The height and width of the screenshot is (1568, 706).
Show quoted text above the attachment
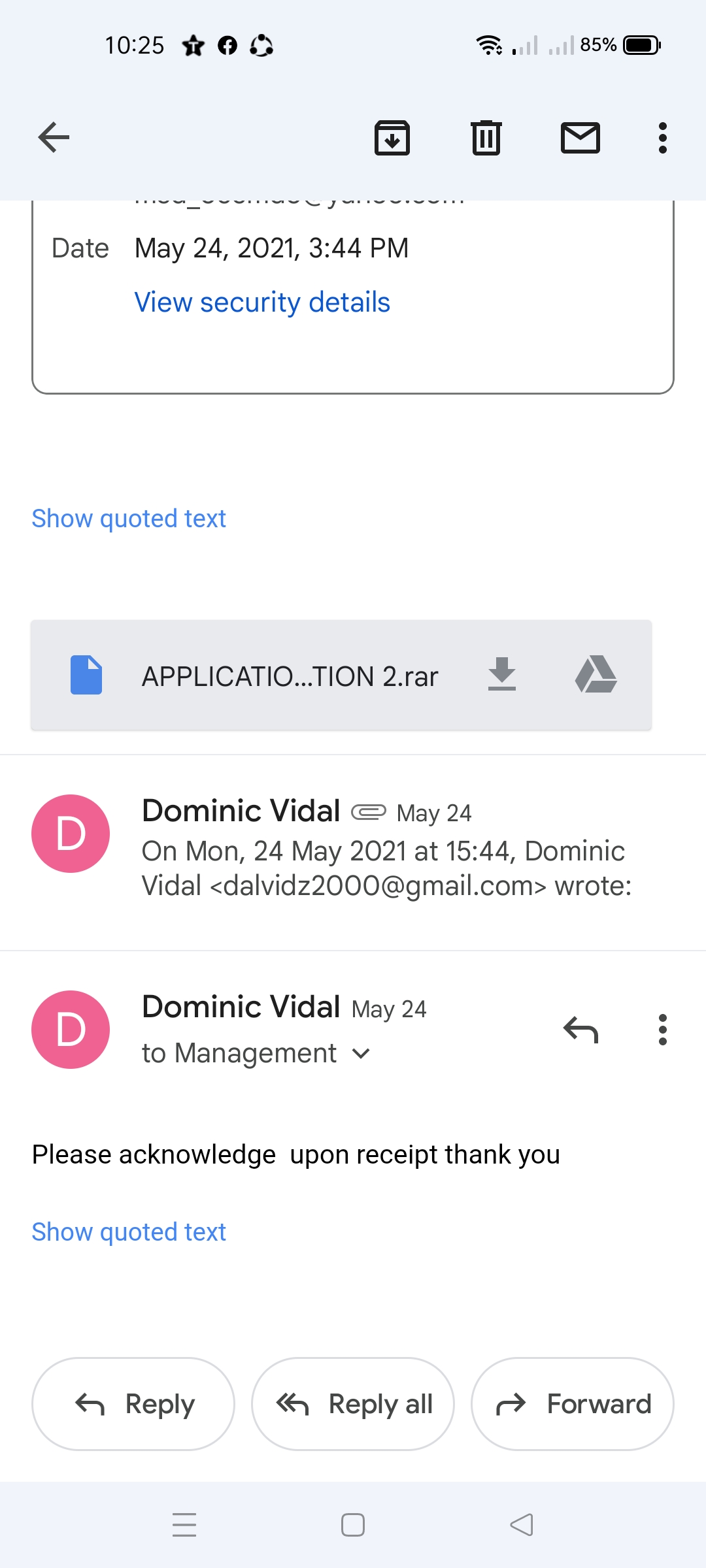(129, 519)
